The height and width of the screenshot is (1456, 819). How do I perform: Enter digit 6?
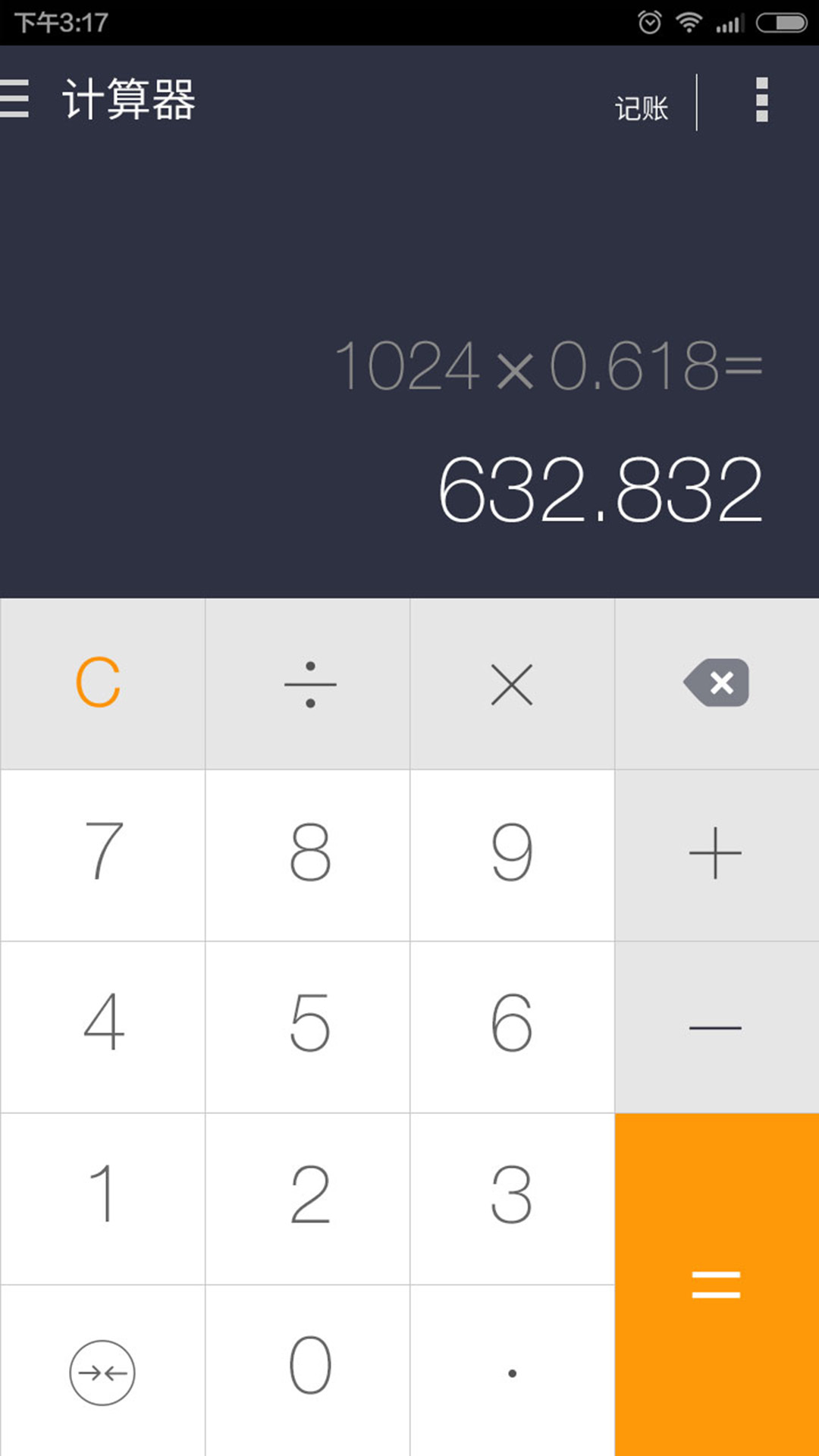point(513,1027)
